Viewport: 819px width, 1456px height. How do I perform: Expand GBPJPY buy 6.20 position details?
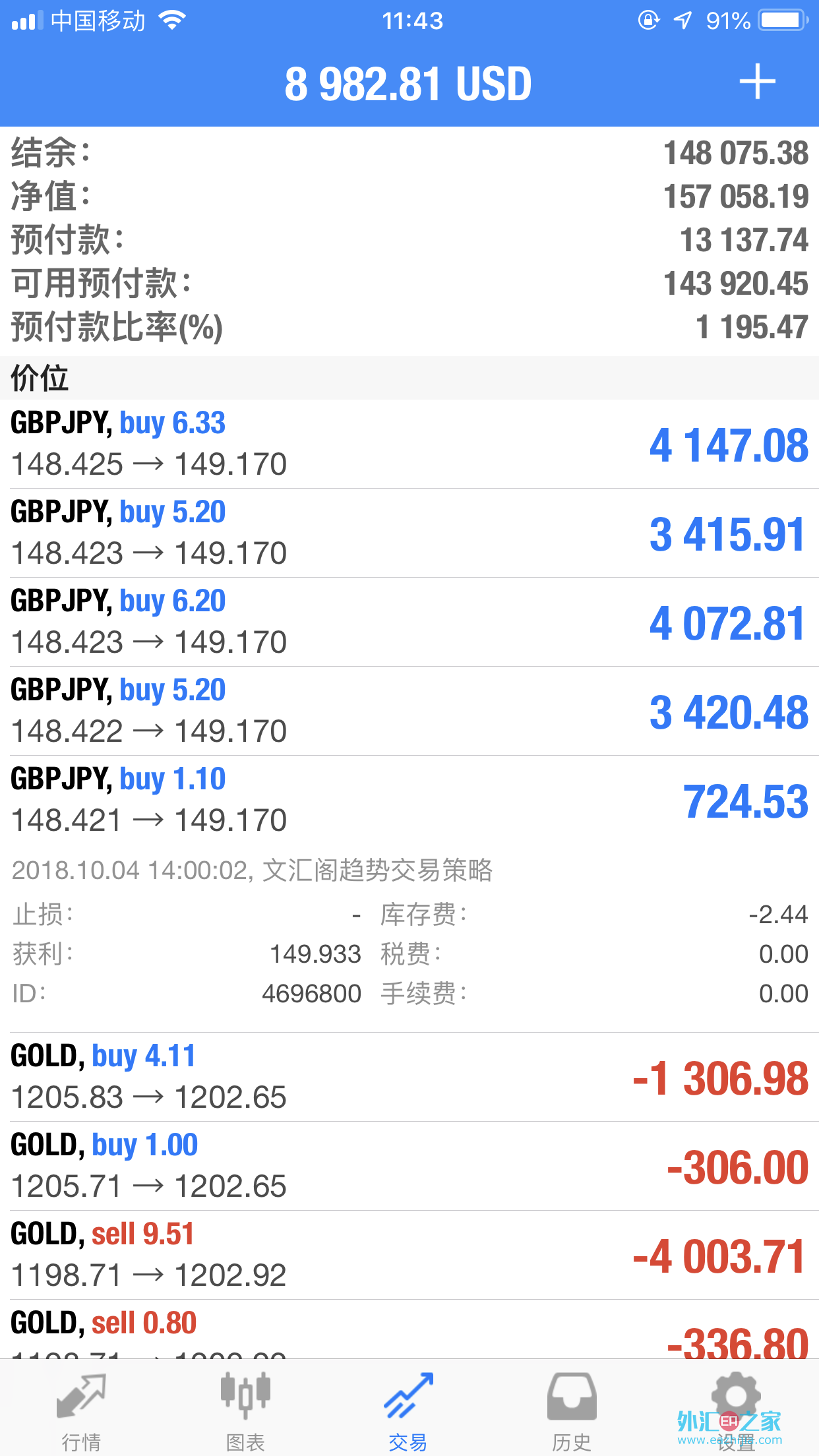coord(409,622)
